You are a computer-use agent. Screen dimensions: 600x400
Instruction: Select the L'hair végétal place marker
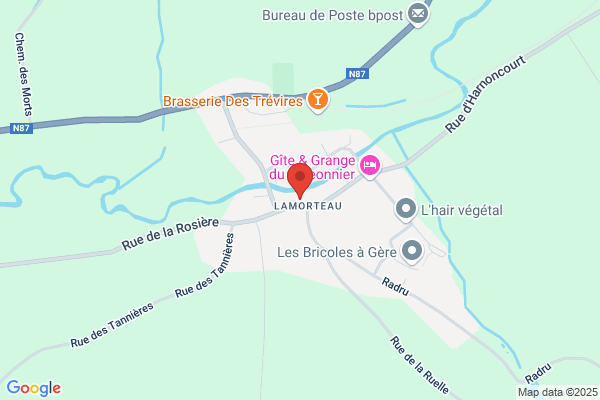[x=406, y=210]
